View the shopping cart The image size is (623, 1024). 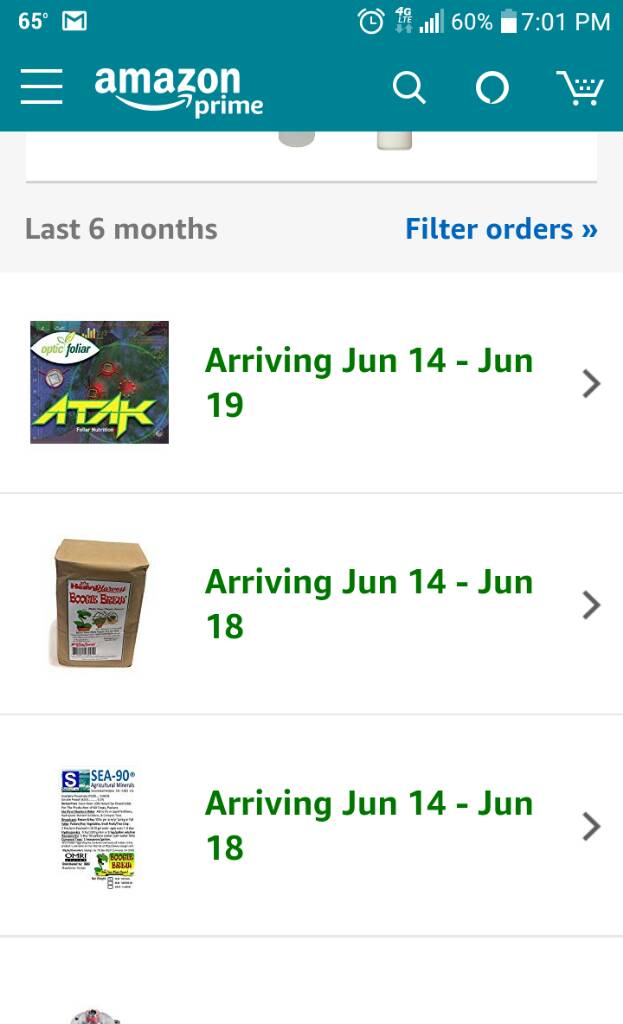(580, 88)
